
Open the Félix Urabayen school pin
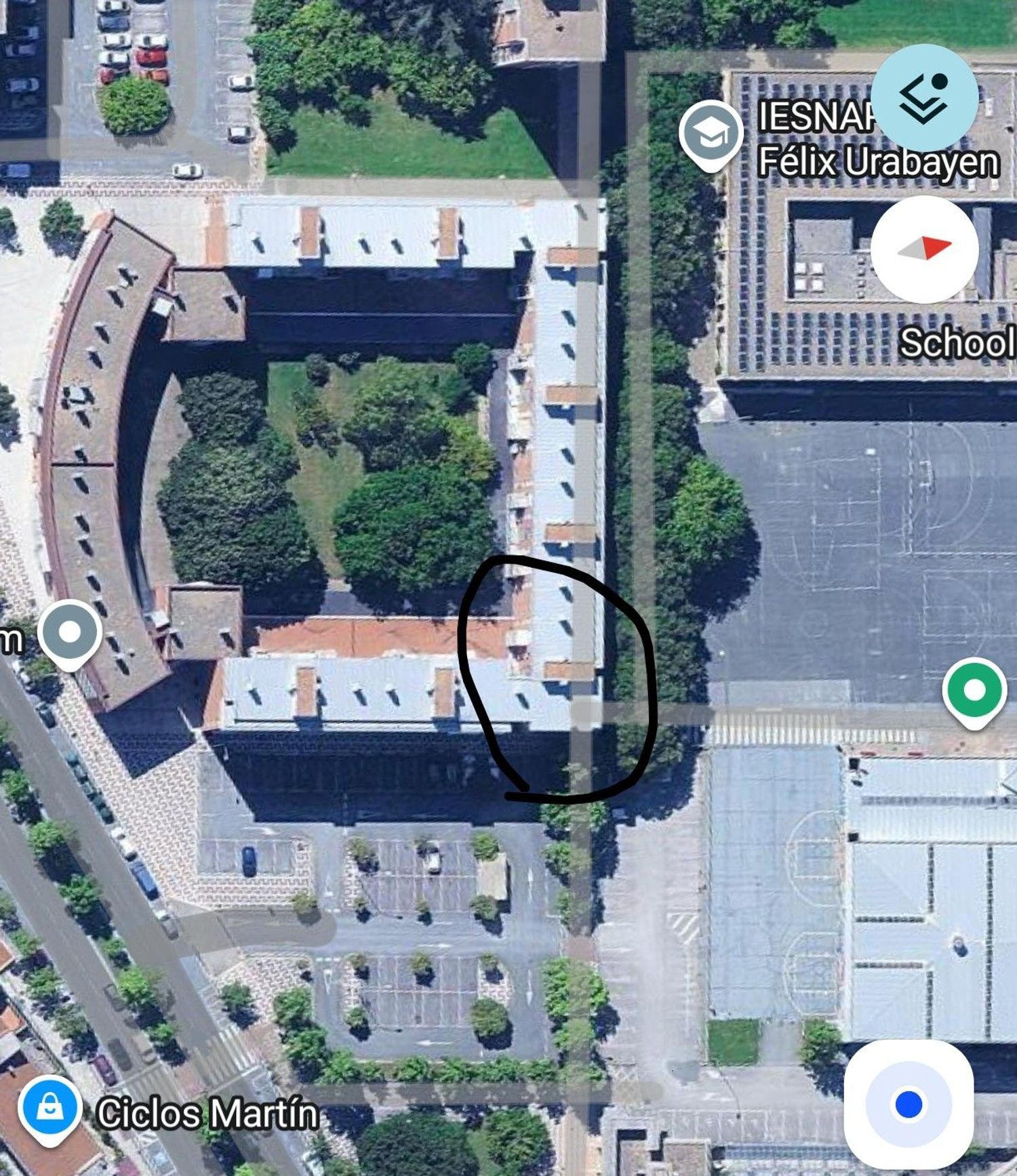tap(710, 135)
